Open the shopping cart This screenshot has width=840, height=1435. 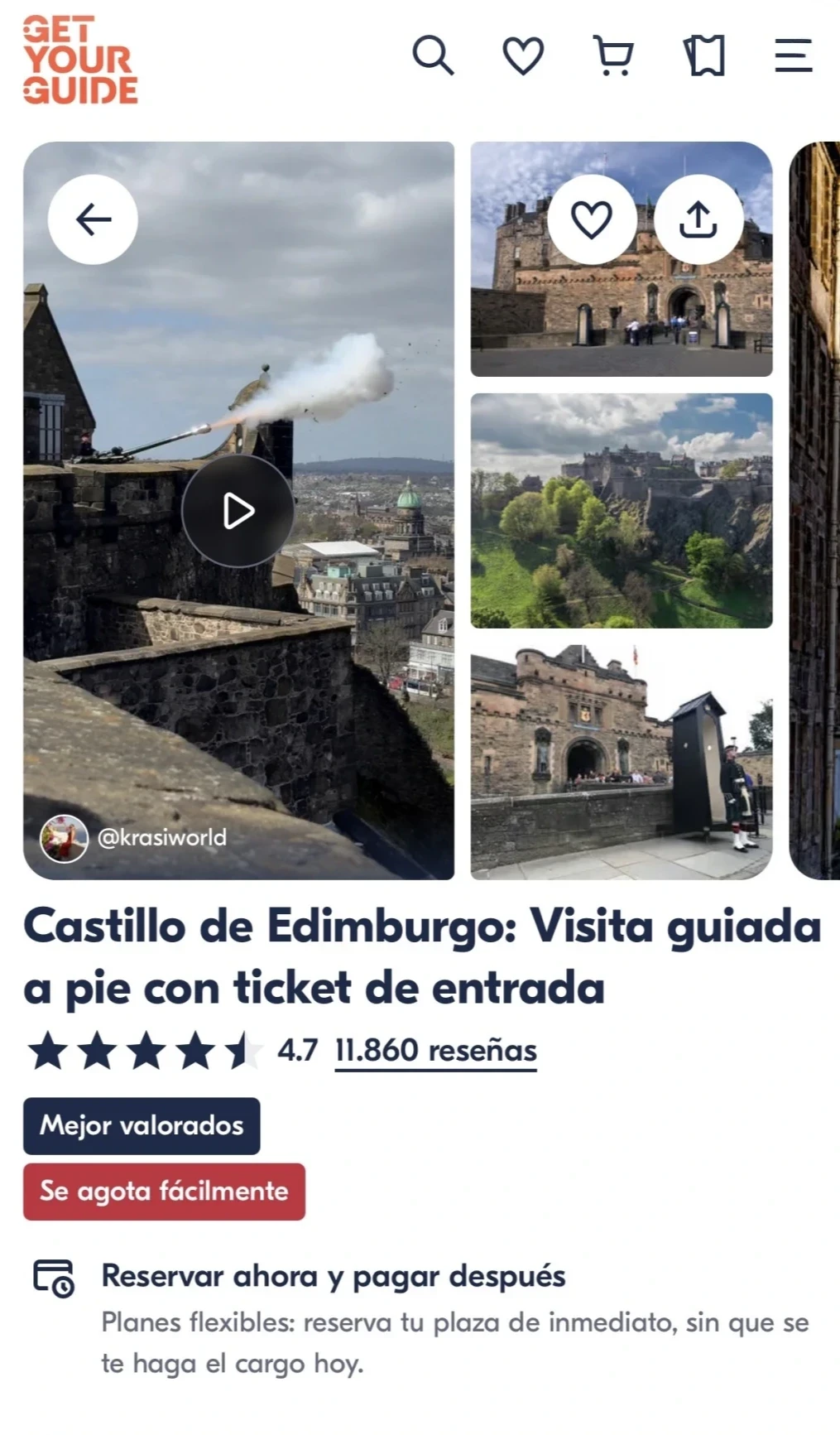pyautogui.click(x=614, y=56)
